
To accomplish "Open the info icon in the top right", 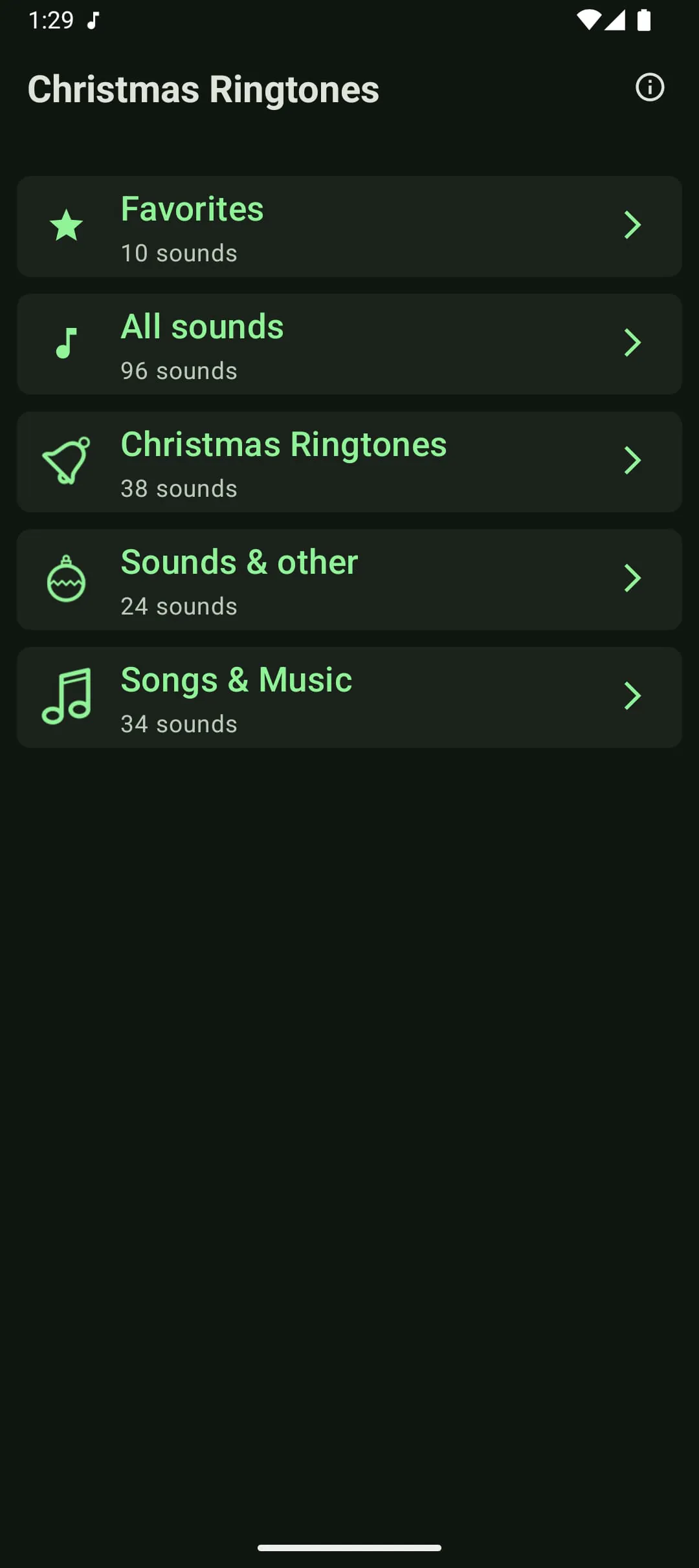I will tap(650, 88).
